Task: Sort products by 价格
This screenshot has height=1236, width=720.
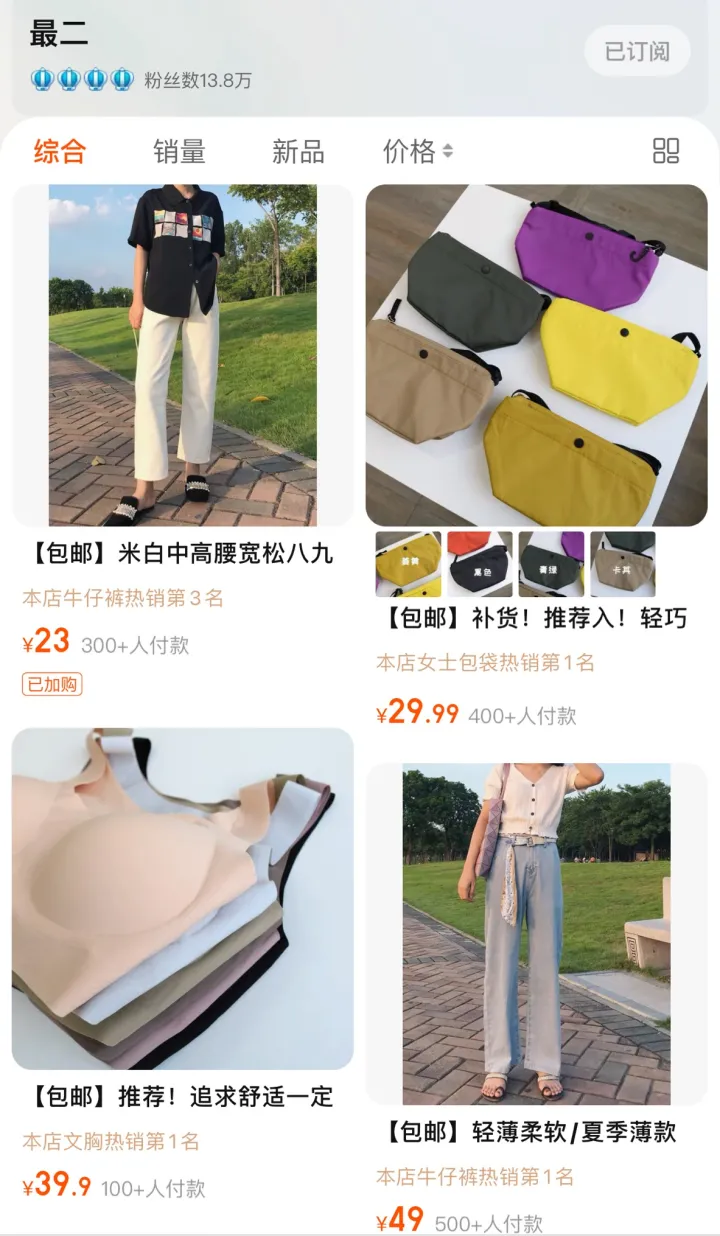Action: pyautogui.click(x=417, y=152)
